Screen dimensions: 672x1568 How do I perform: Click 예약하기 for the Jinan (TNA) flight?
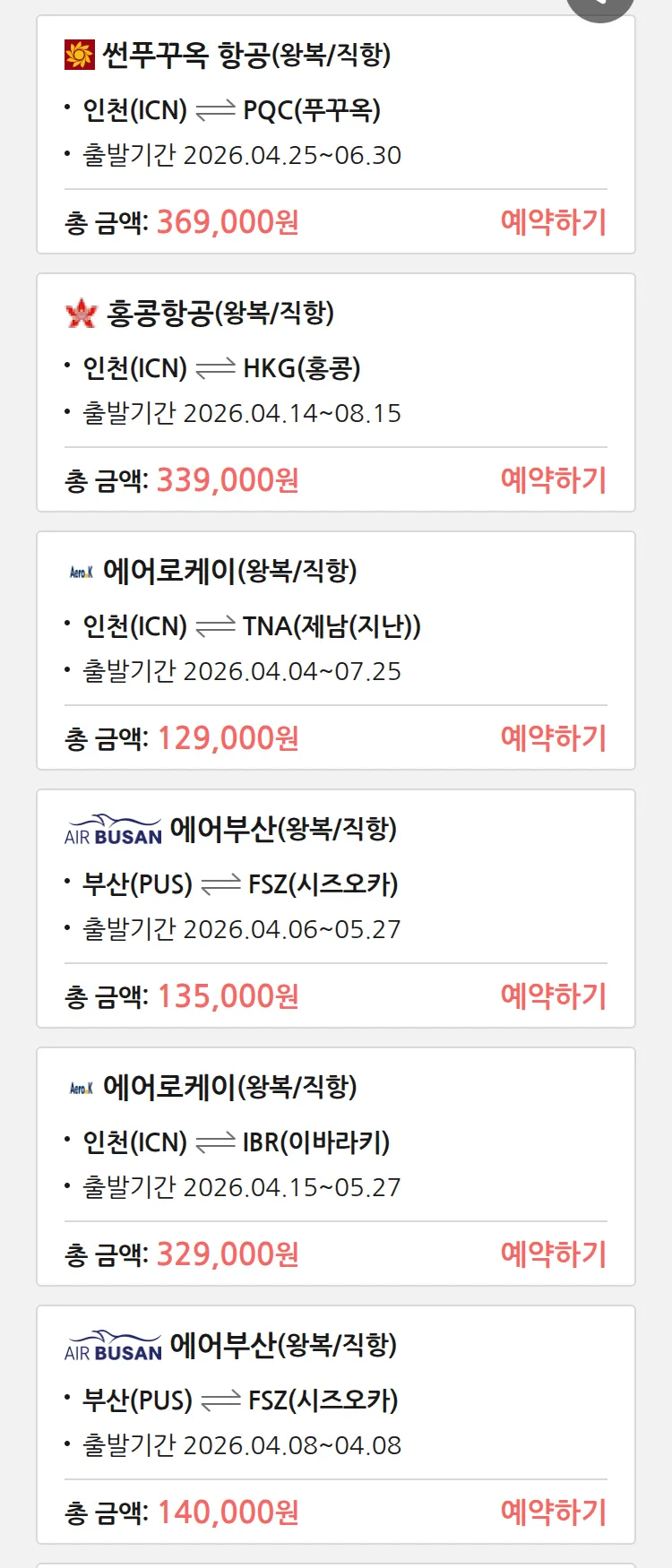554,737
